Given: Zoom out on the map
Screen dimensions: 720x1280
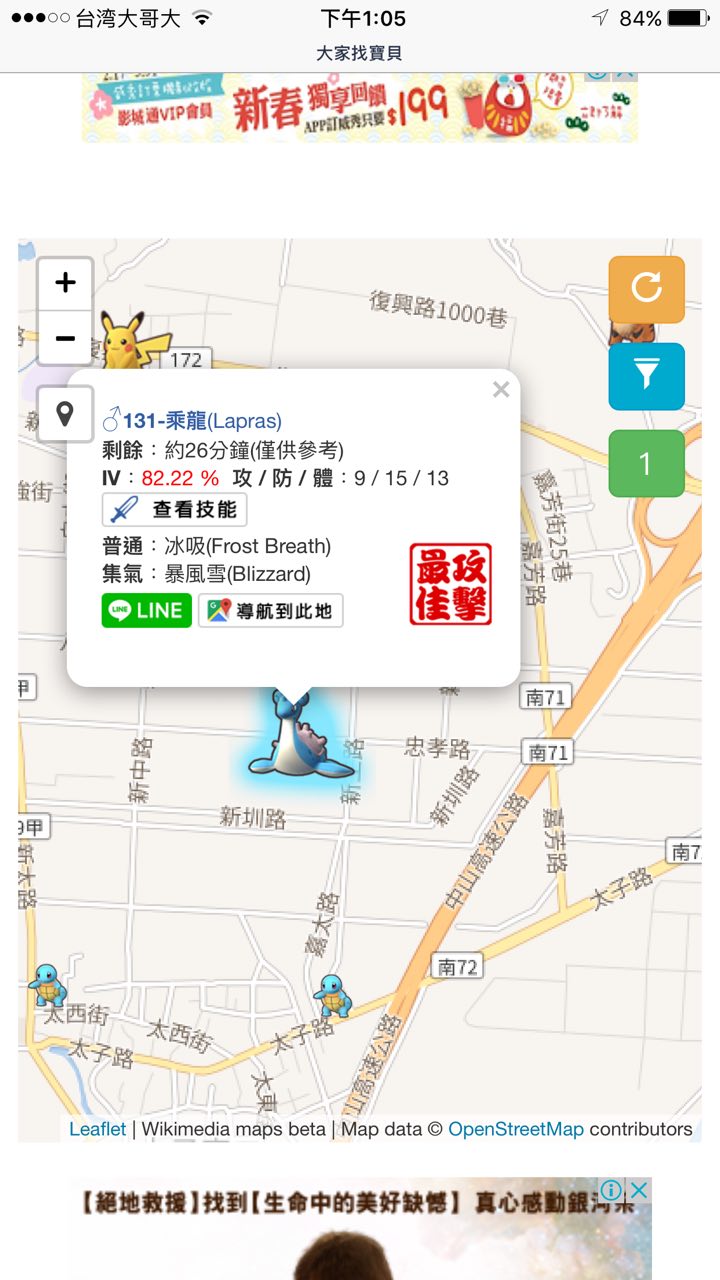Looking at the screenshot, I should 65,338.
